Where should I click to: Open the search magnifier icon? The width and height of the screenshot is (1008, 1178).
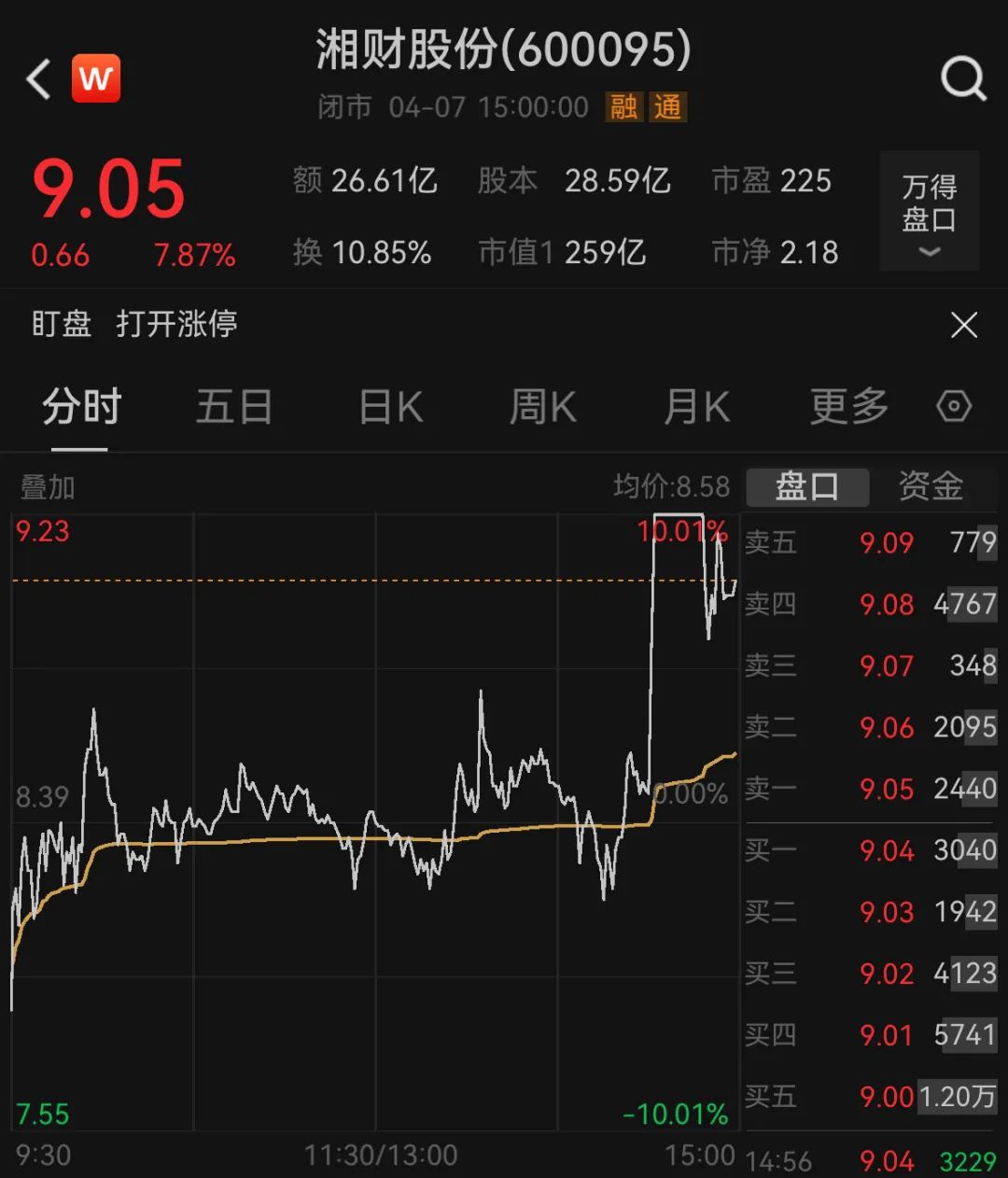(962, 79)
